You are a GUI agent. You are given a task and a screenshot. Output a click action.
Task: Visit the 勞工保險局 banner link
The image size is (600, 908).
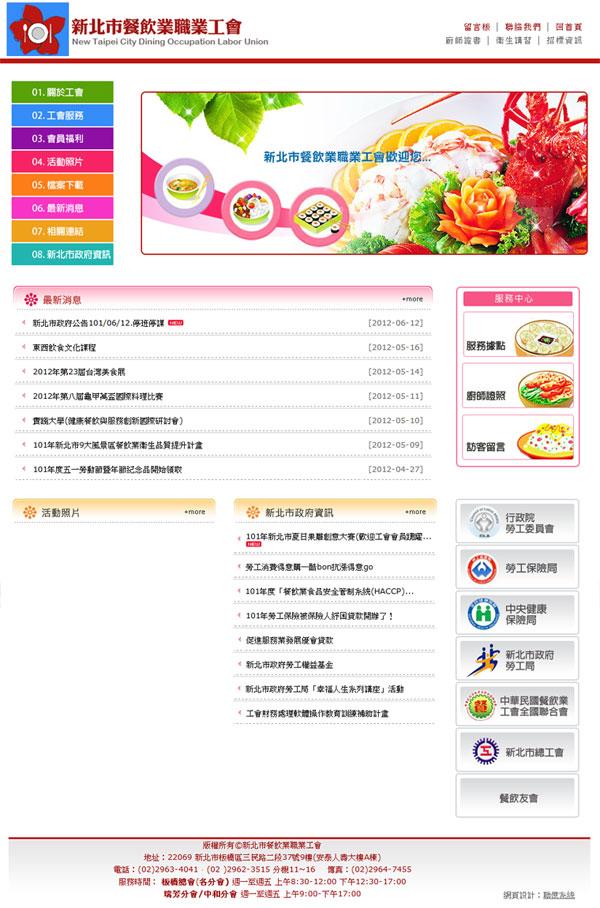(517, 568)
